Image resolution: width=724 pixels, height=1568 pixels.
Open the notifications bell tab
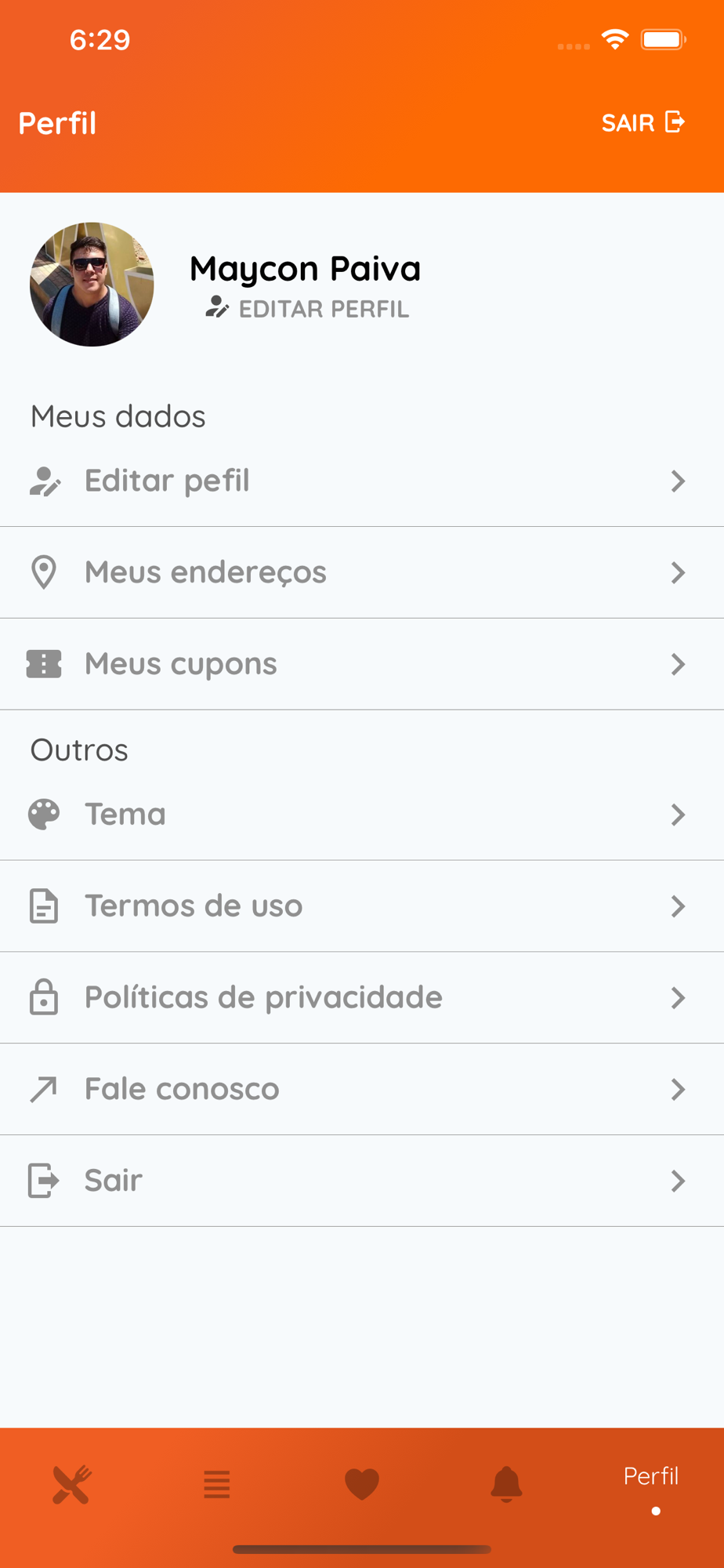click(506, 1484)
